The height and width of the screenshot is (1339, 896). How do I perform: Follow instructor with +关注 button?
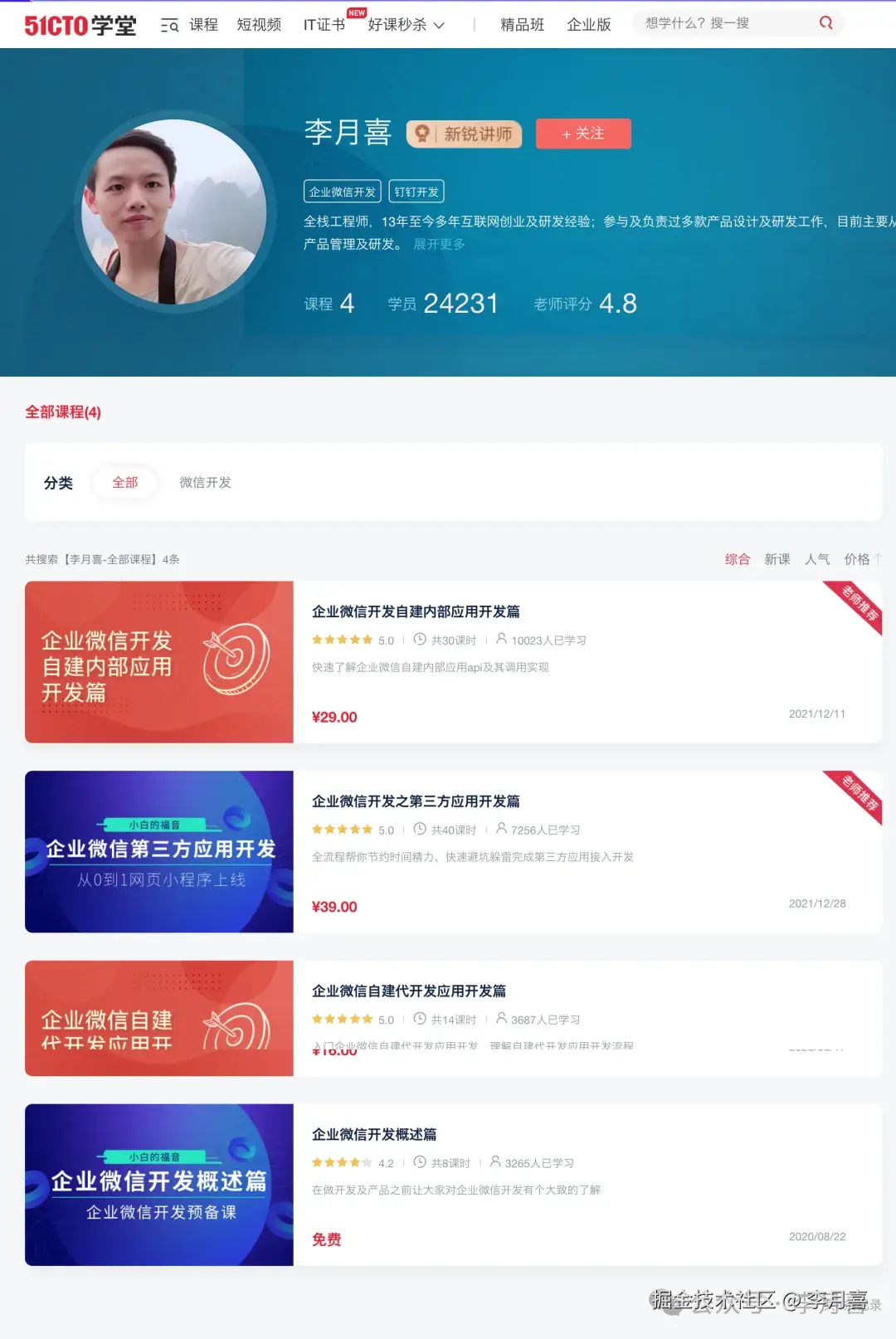583,133
